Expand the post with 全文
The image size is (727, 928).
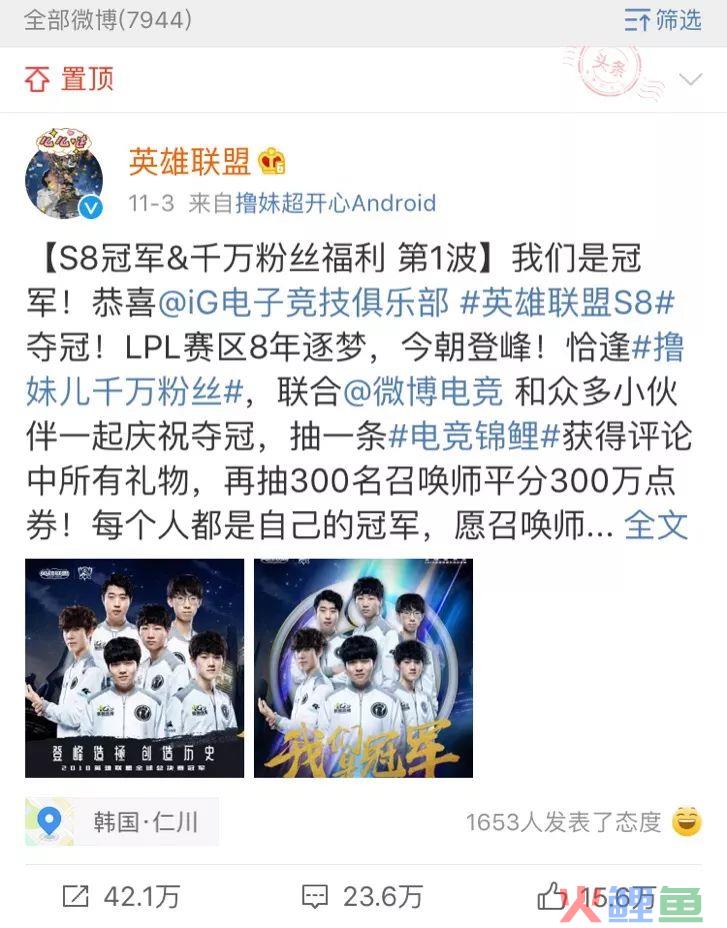pyautogui.click(x=656, y=524)
